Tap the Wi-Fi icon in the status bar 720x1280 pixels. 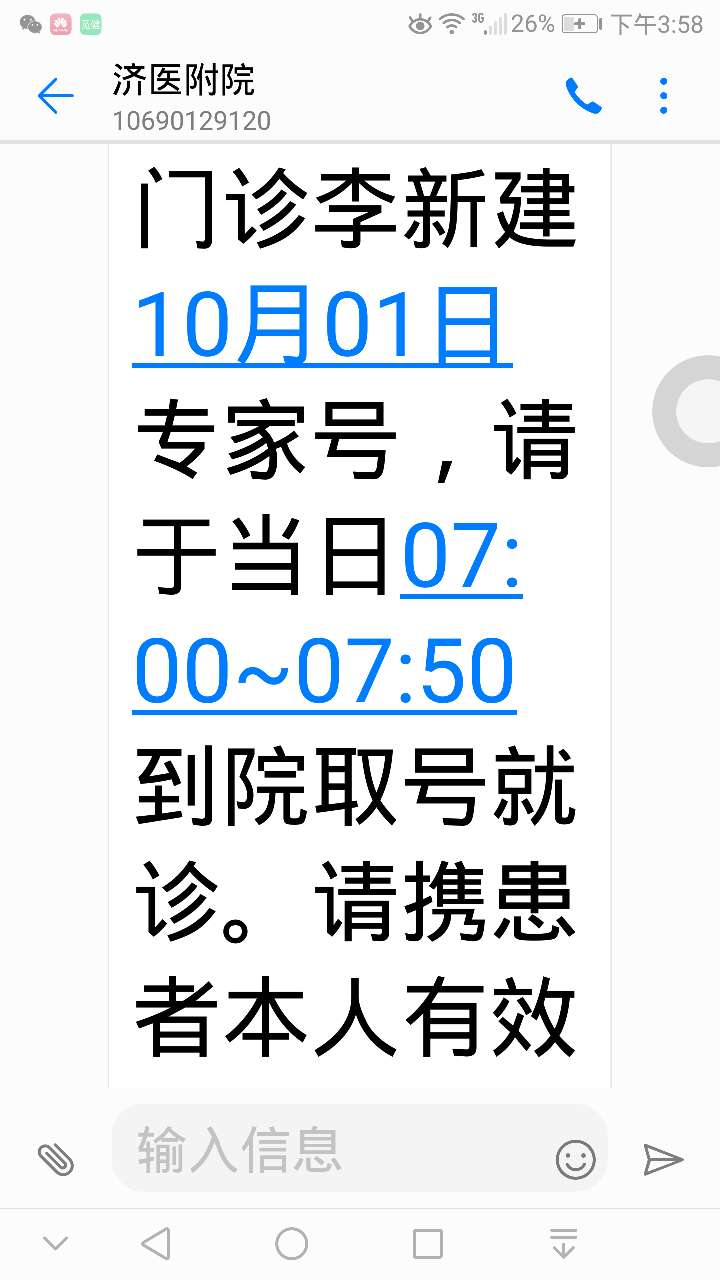[450, 22]
